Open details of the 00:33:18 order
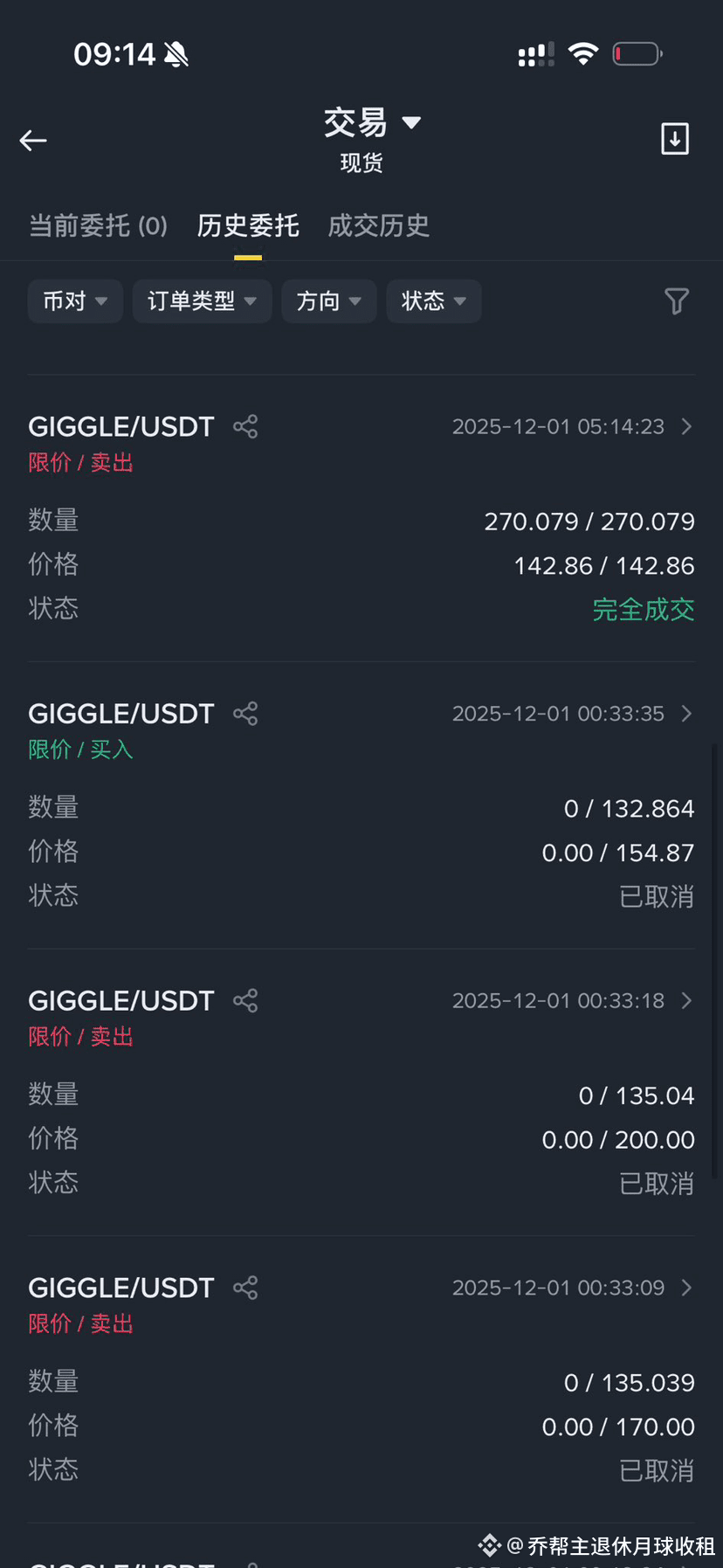The height and width of the screenshot is (1568, 723). coord(686,1001)
